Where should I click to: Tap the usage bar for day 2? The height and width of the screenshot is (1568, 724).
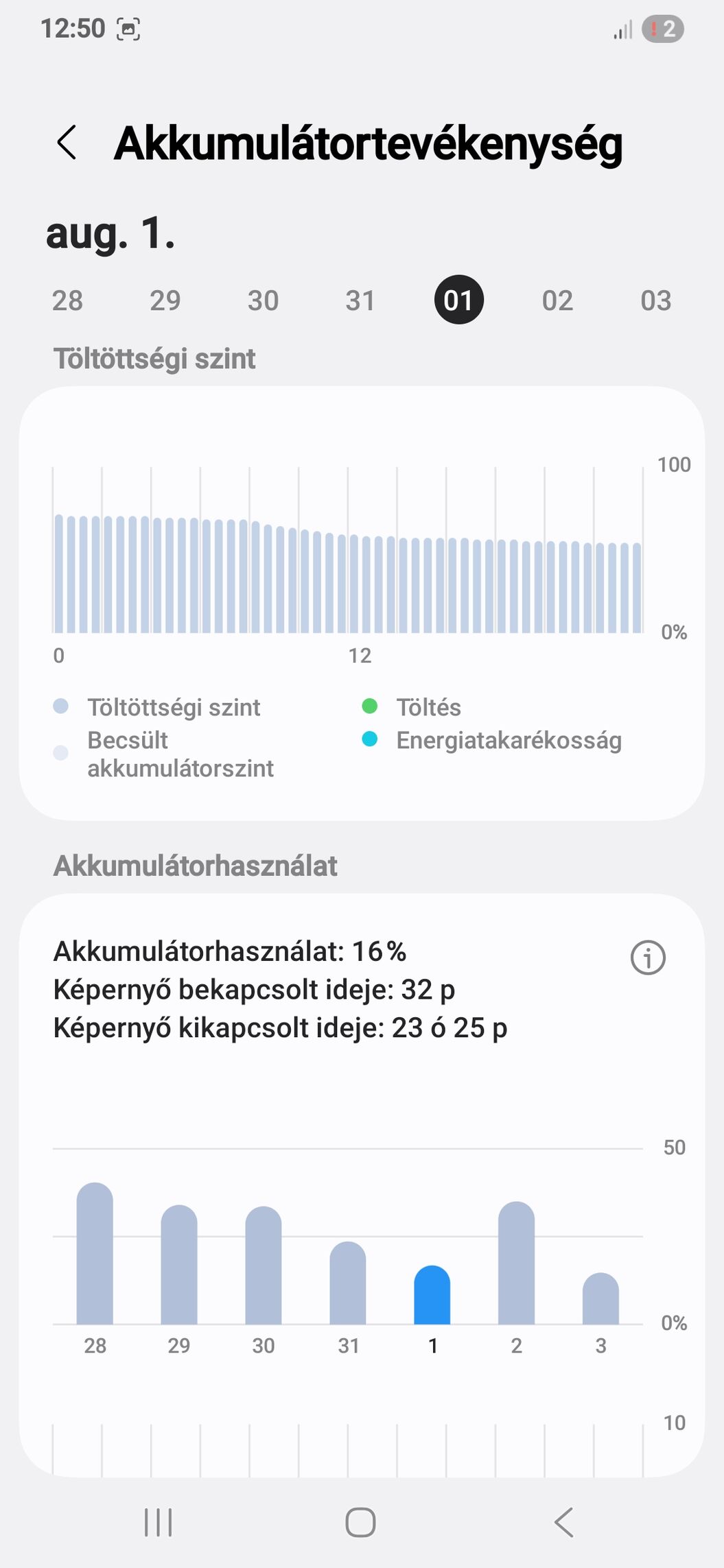[x=516, y=1263]
